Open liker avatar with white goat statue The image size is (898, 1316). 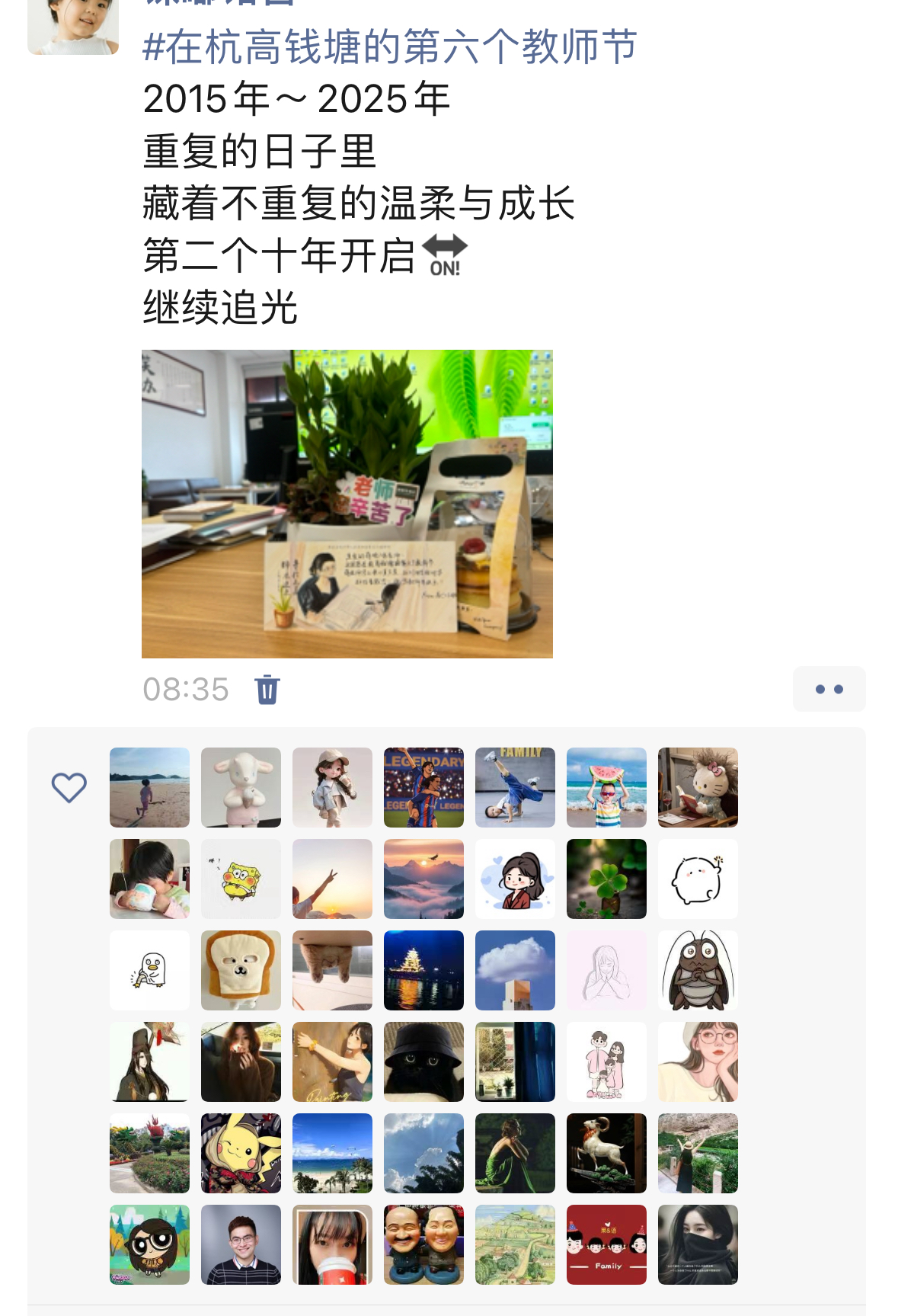click(606, 1153)
